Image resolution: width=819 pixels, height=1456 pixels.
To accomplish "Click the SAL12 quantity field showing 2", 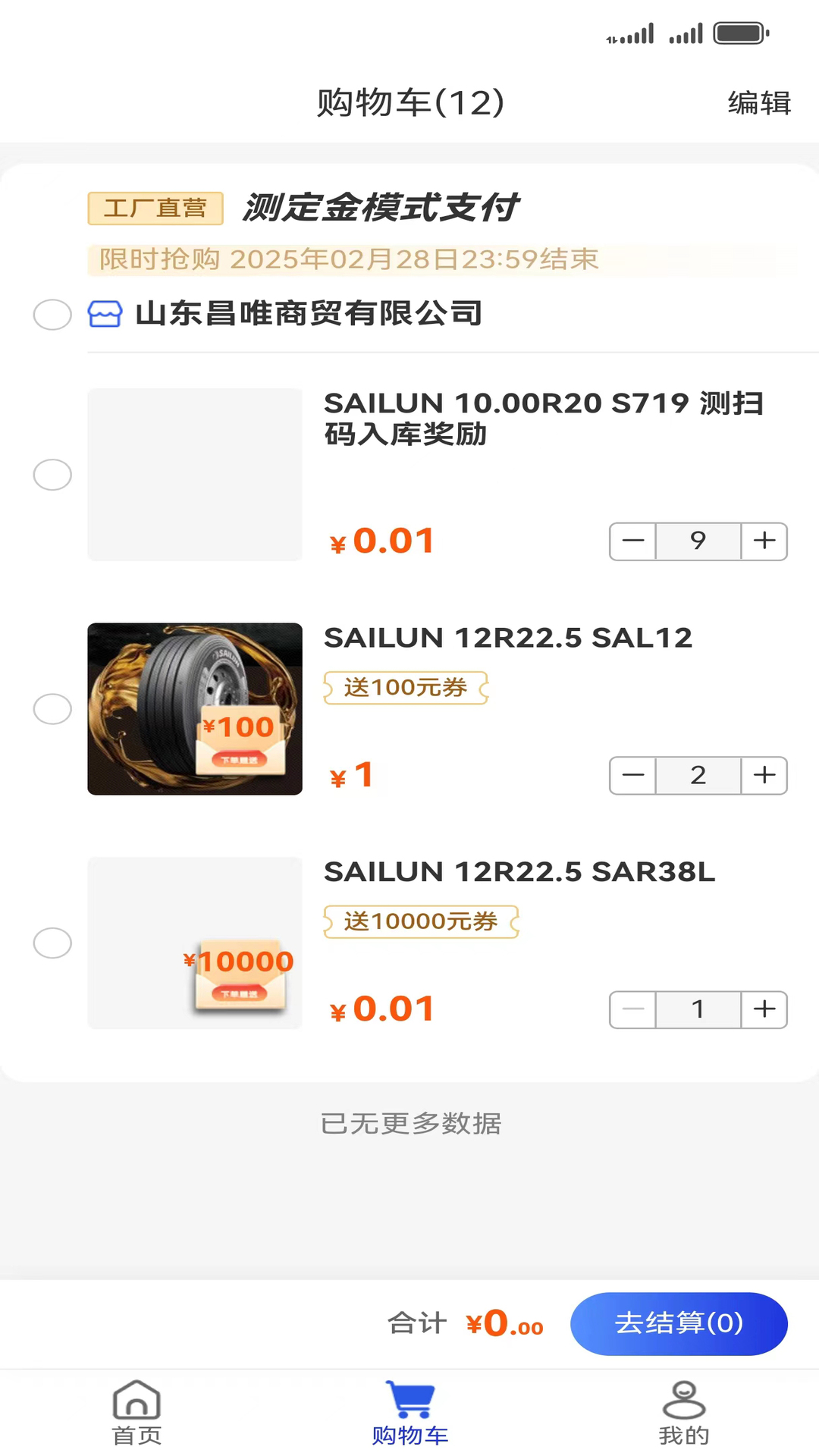I will tap(697, 775).
